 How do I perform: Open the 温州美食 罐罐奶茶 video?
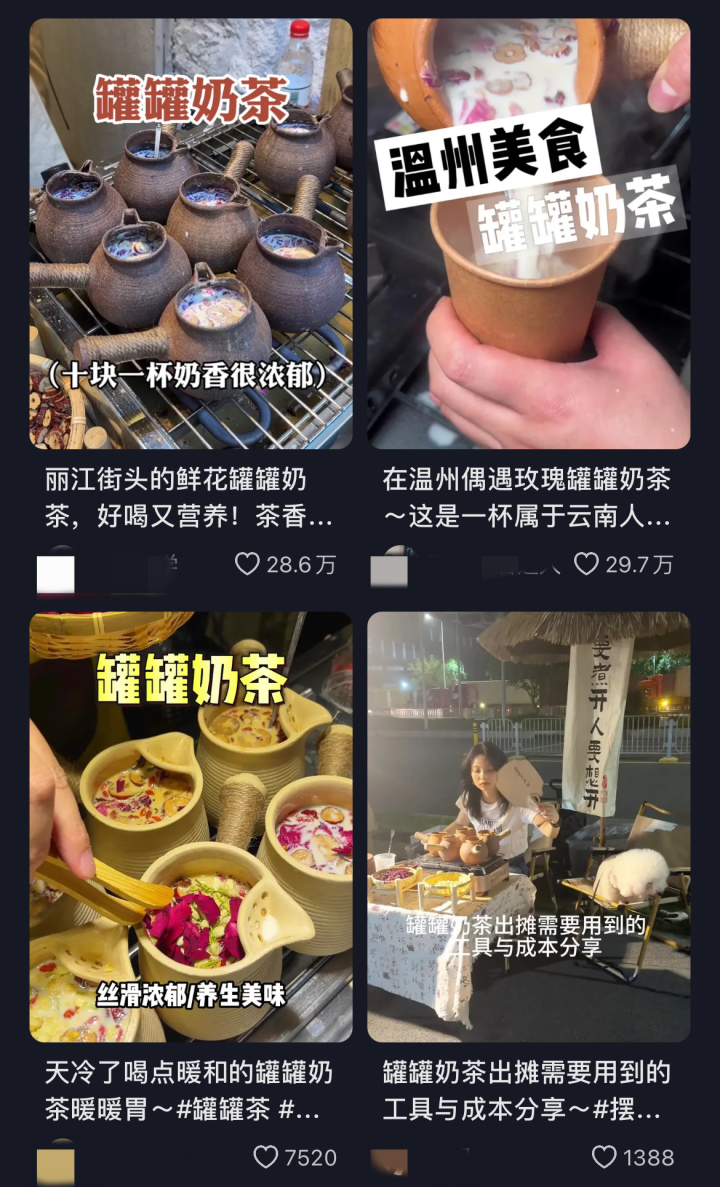pyautogui.click(x=528, y=234)
